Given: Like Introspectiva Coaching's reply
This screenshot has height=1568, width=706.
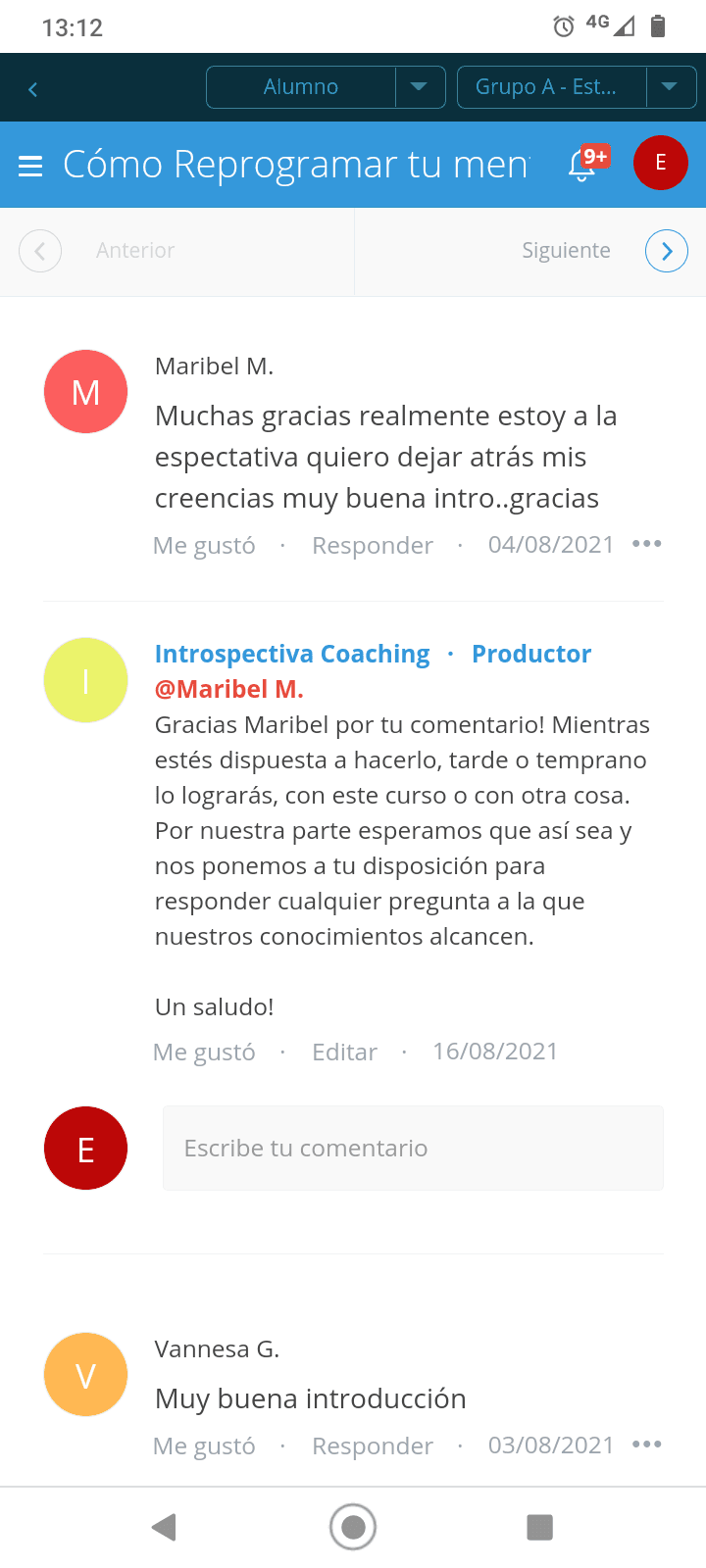Looking at the screenshot, I should 204,1052.
